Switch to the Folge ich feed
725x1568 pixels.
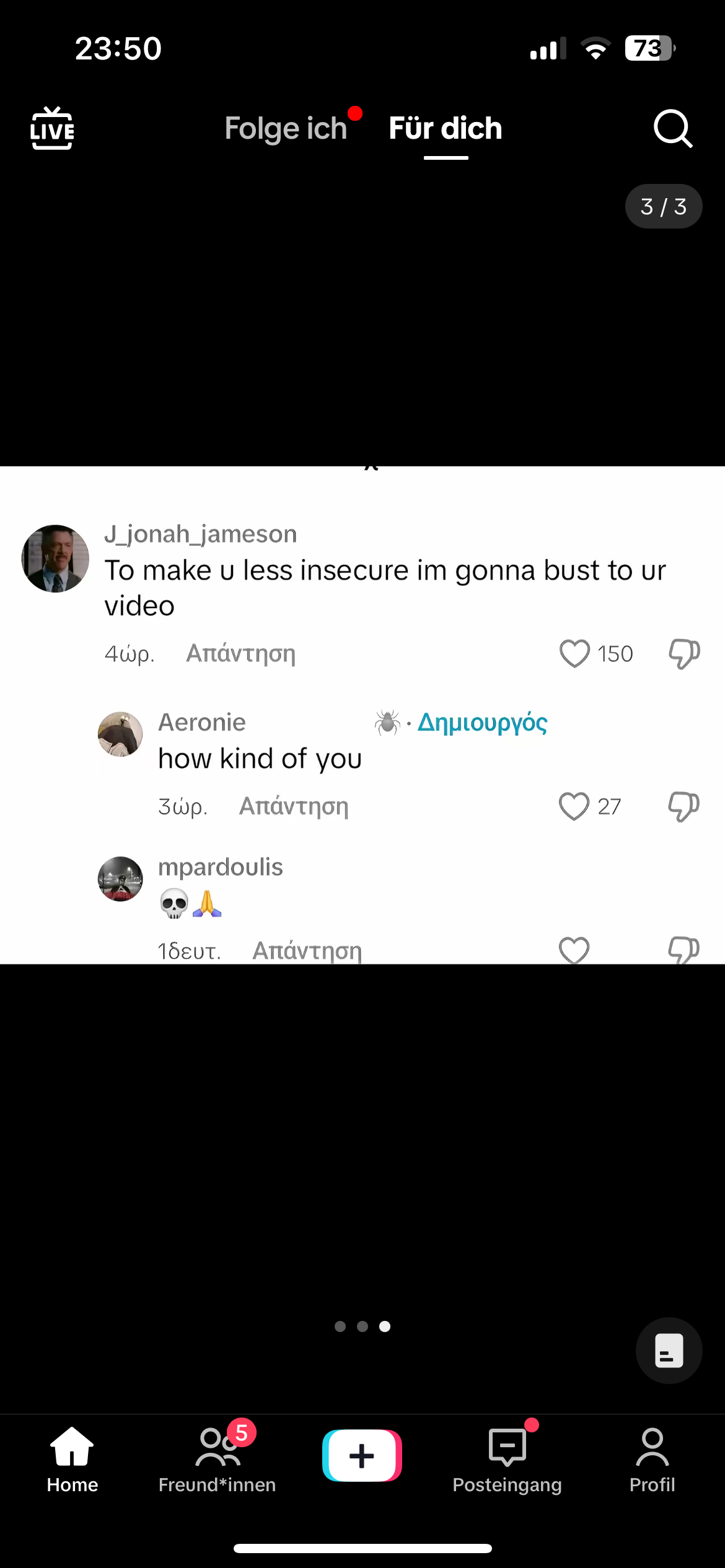pos(286,129)
